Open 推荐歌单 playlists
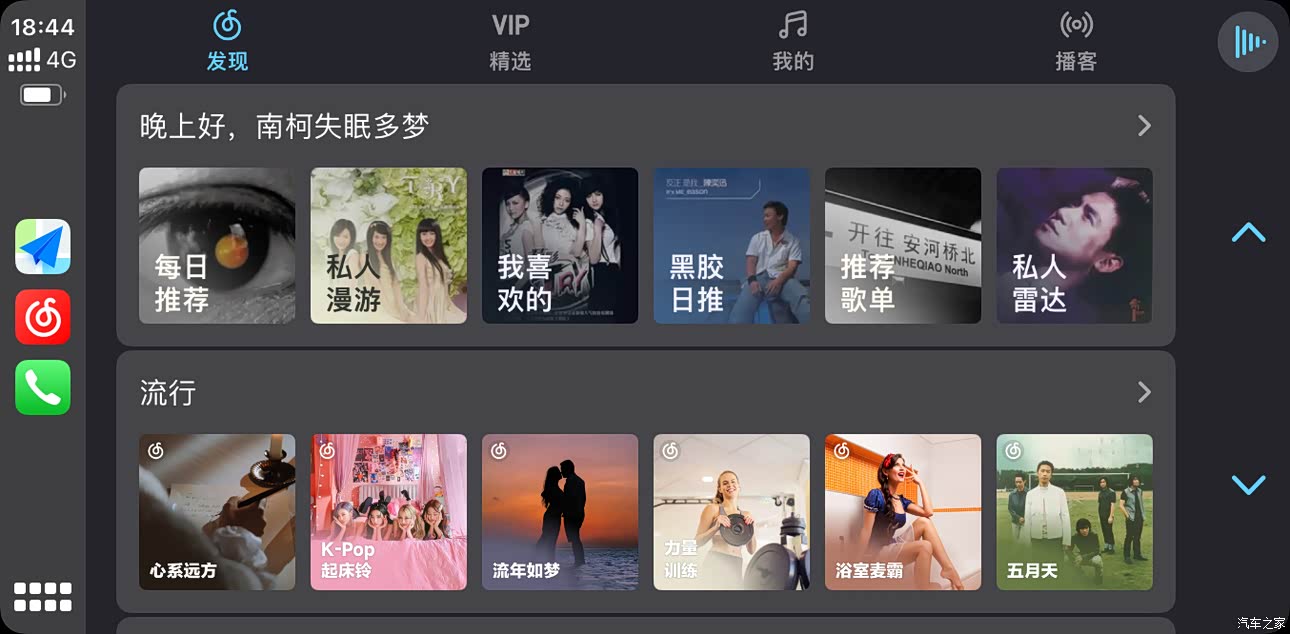 tap(903, 246)
